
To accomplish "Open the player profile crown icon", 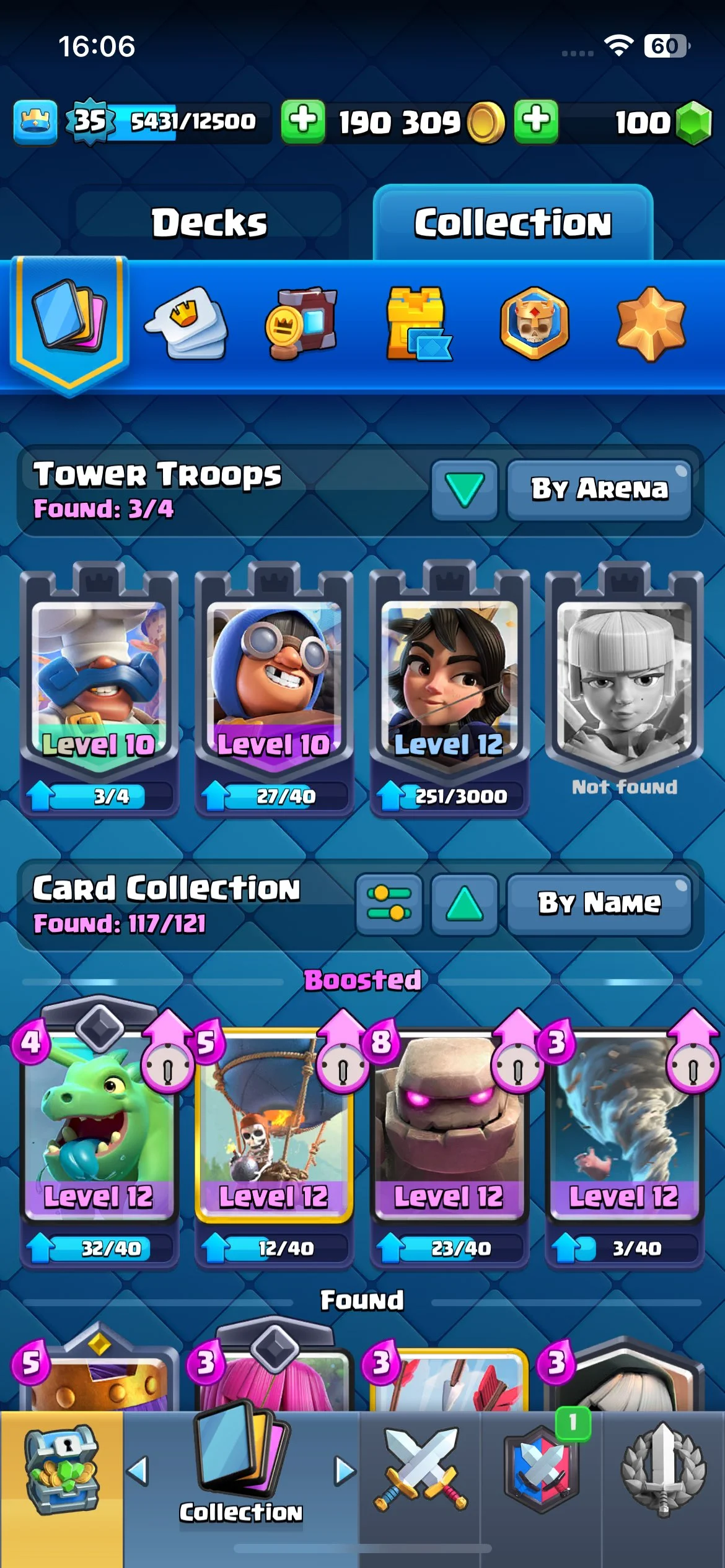I will coord(35,121).
